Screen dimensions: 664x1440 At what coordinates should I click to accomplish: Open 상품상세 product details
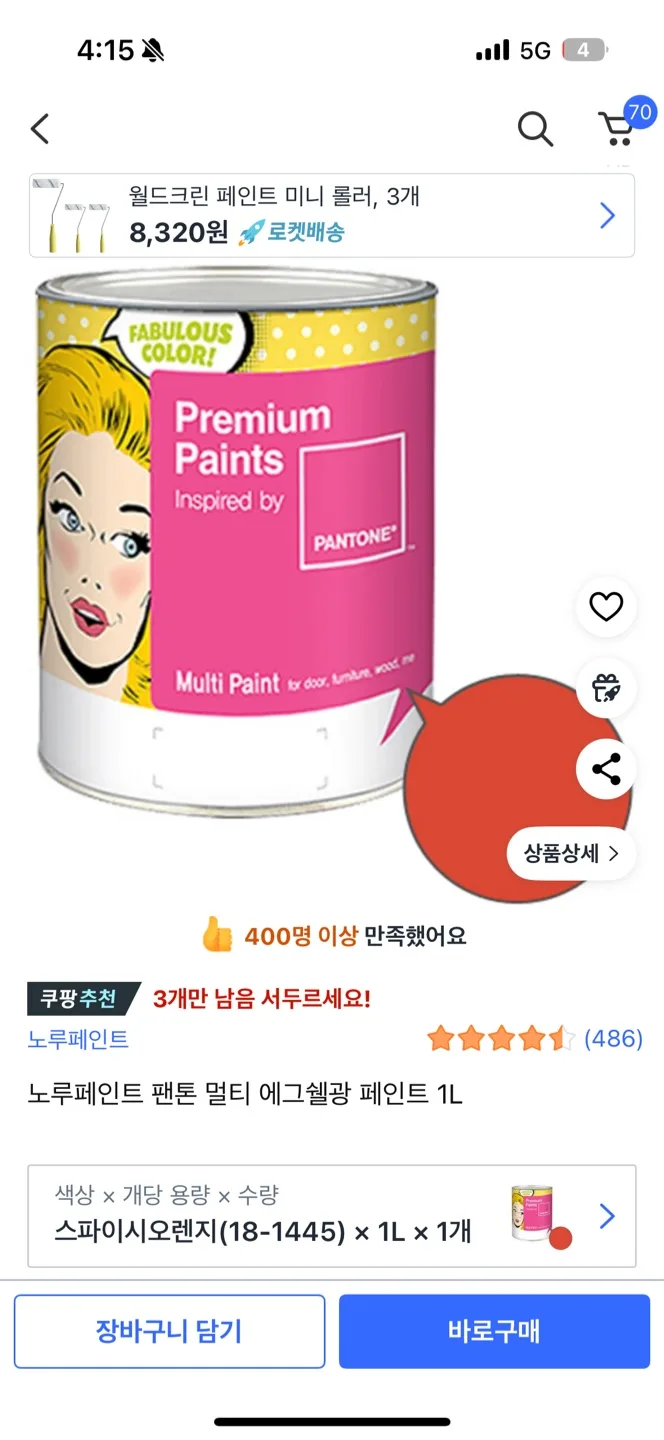click(571, 853)
